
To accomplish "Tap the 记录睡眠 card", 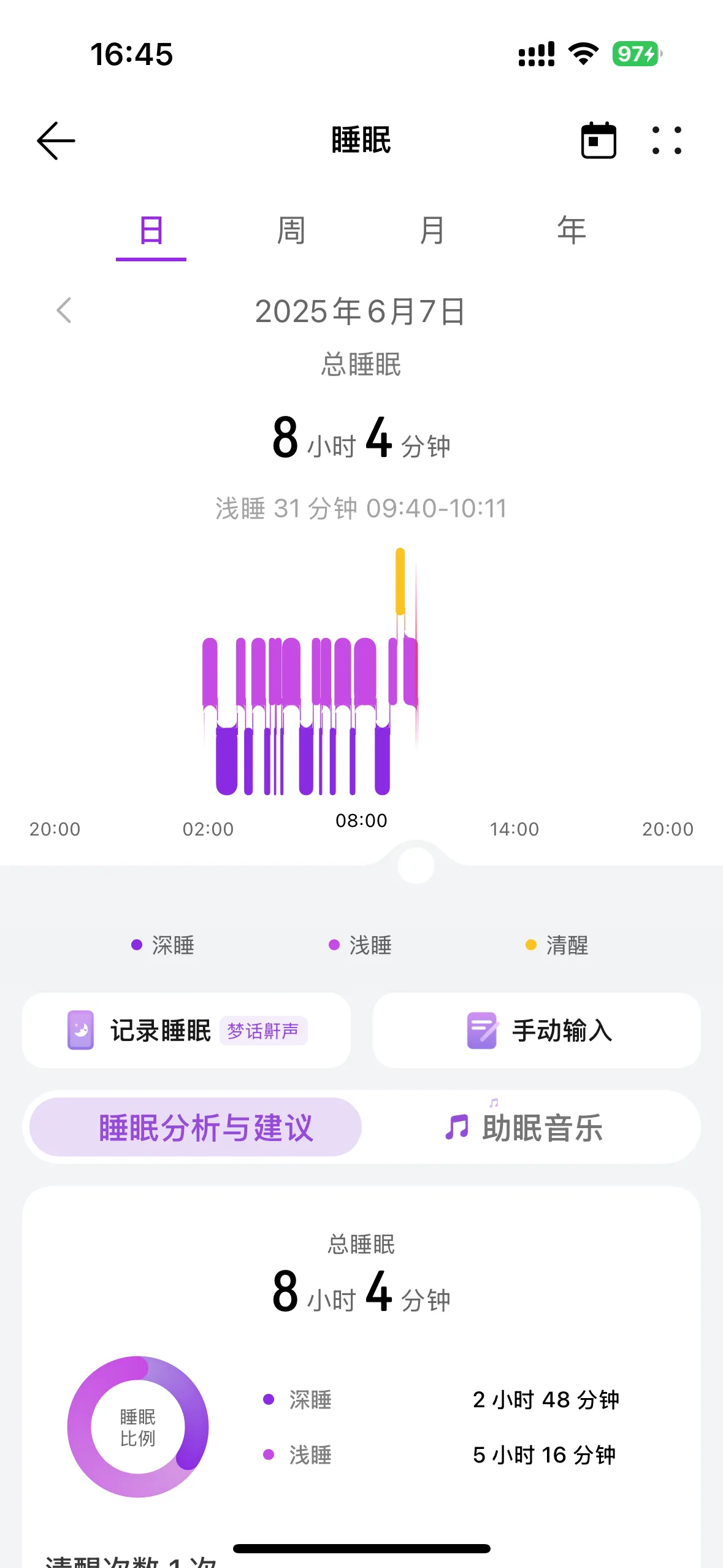I will click(186, 1030).
